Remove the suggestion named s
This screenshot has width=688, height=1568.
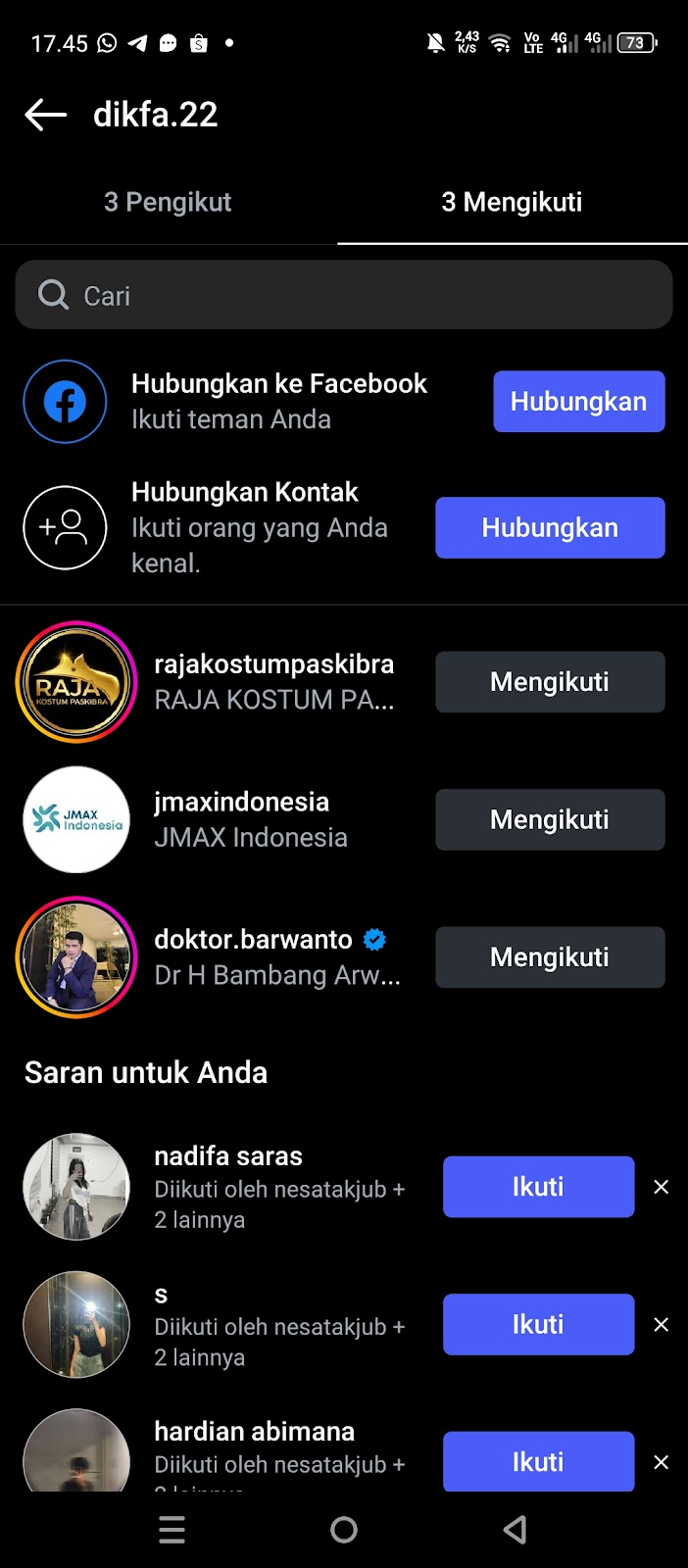point(662,1325)
